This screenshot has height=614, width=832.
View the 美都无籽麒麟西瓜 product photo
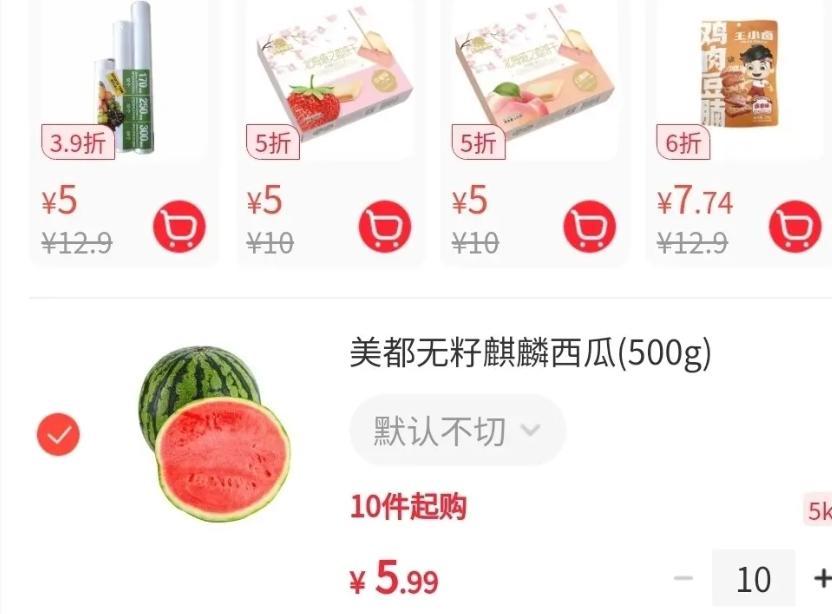(x=214, y=434)
